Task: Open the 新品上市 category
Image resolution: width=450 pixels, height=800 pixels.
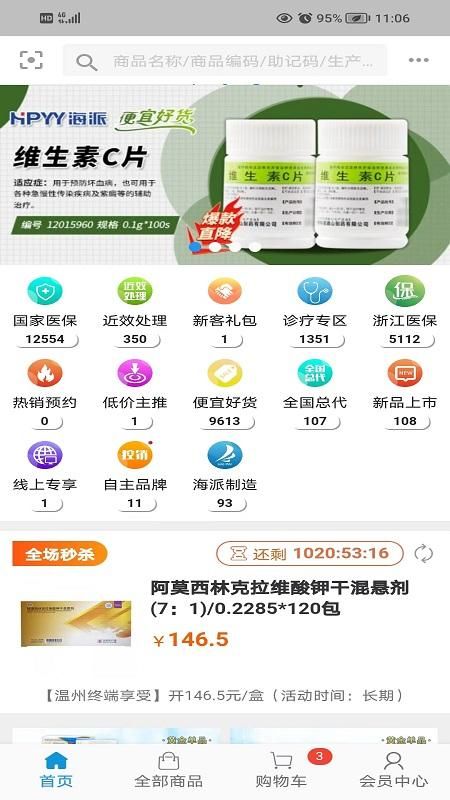Action: [x=405, y=393]
